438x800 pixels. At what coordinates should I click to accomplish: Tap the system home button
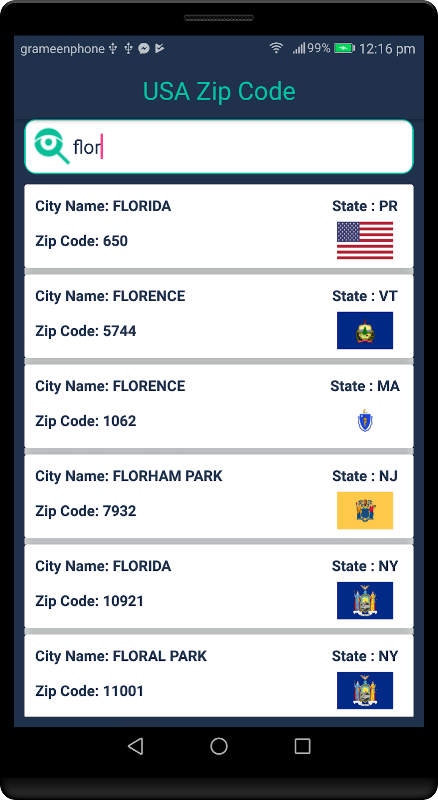pos(219,746)
